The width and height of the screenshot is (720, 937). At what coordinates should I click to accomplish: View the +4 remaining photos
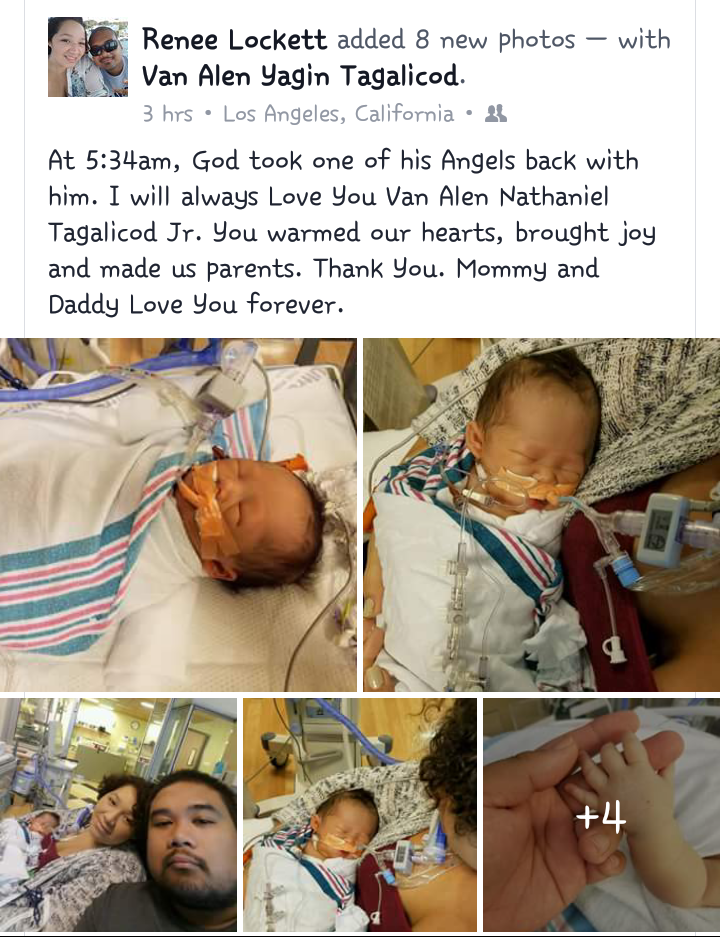pyautogui.click(x=601, y=815)
